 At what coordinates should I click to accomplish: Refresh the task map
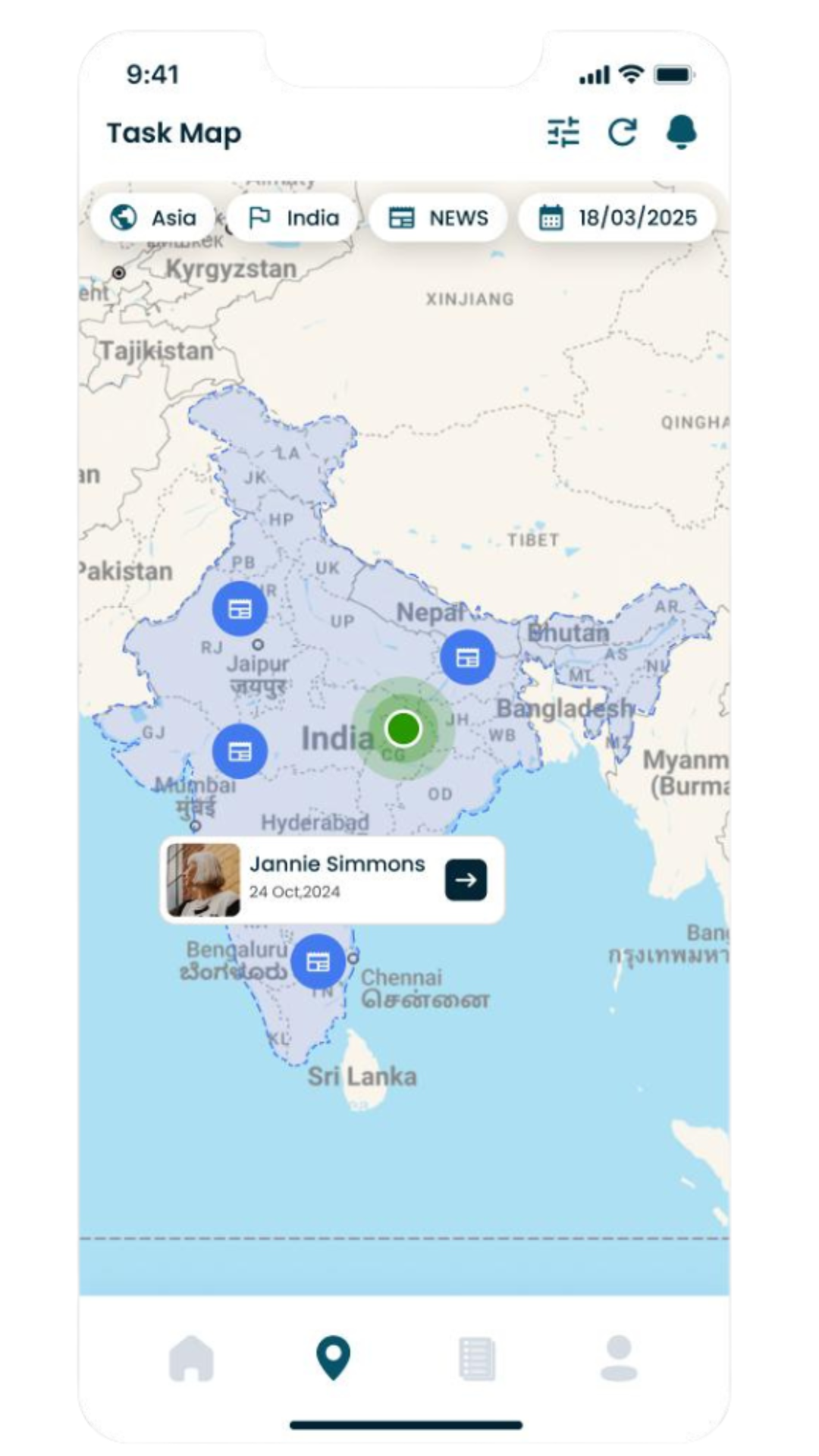623,133
